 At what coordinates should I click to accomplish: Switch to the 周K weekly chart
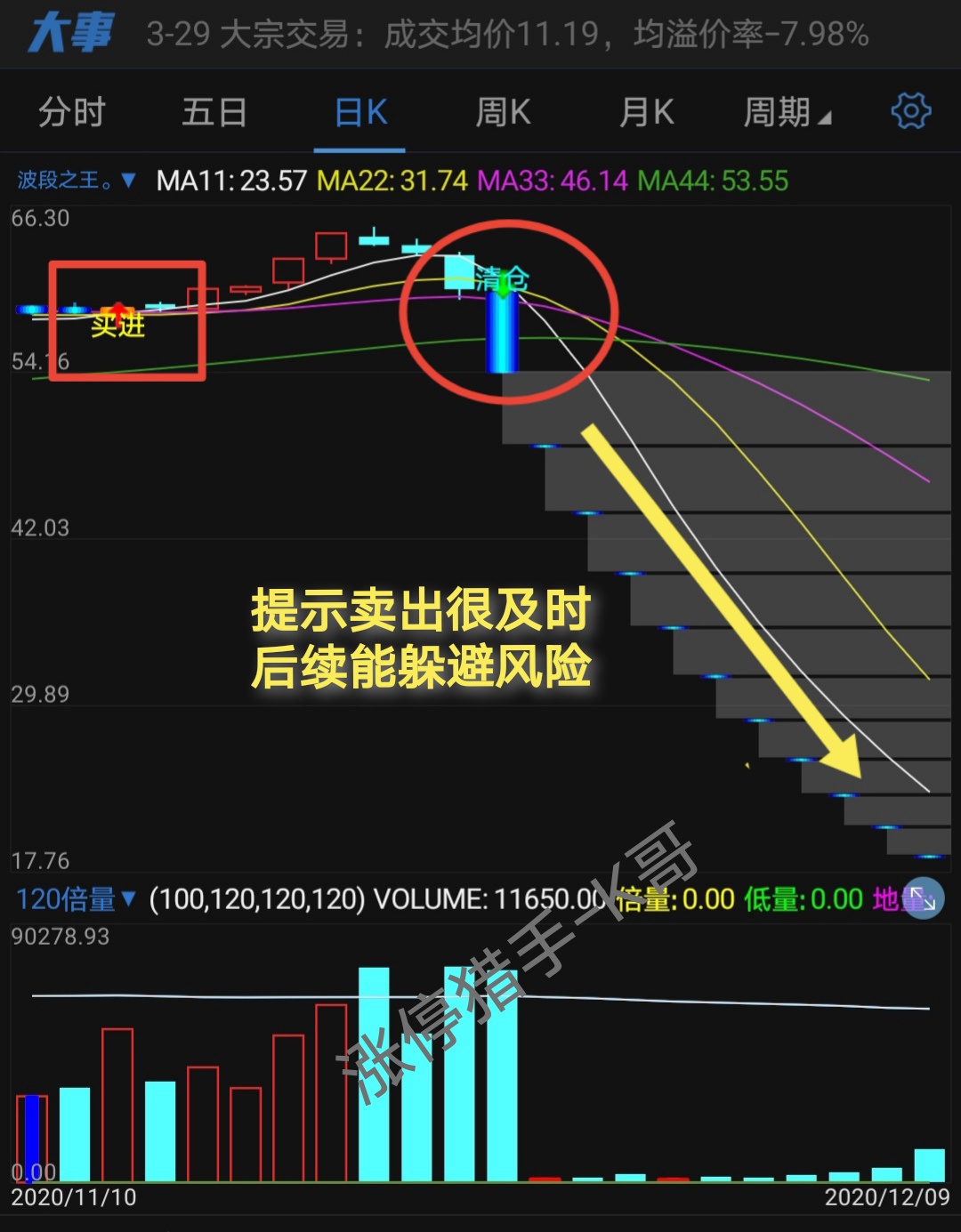503,113
